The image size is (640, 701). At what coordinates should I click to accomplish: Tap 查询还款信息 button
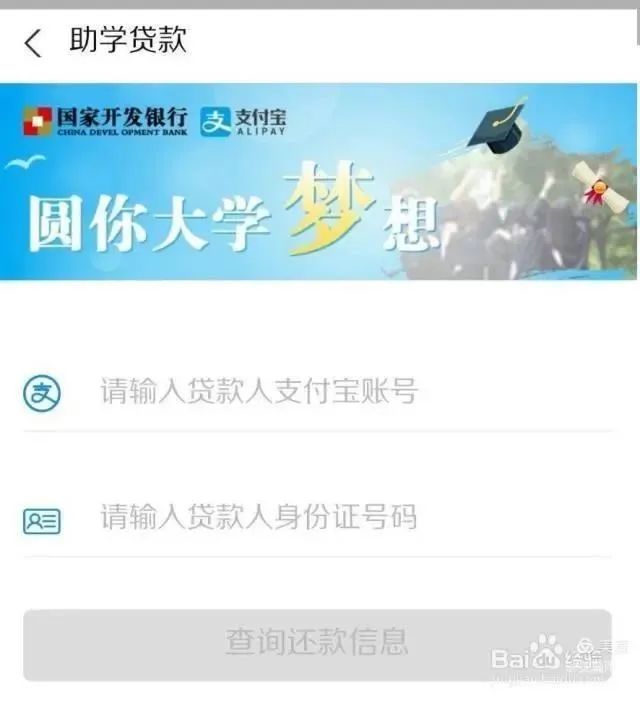[x=316, y=640]
